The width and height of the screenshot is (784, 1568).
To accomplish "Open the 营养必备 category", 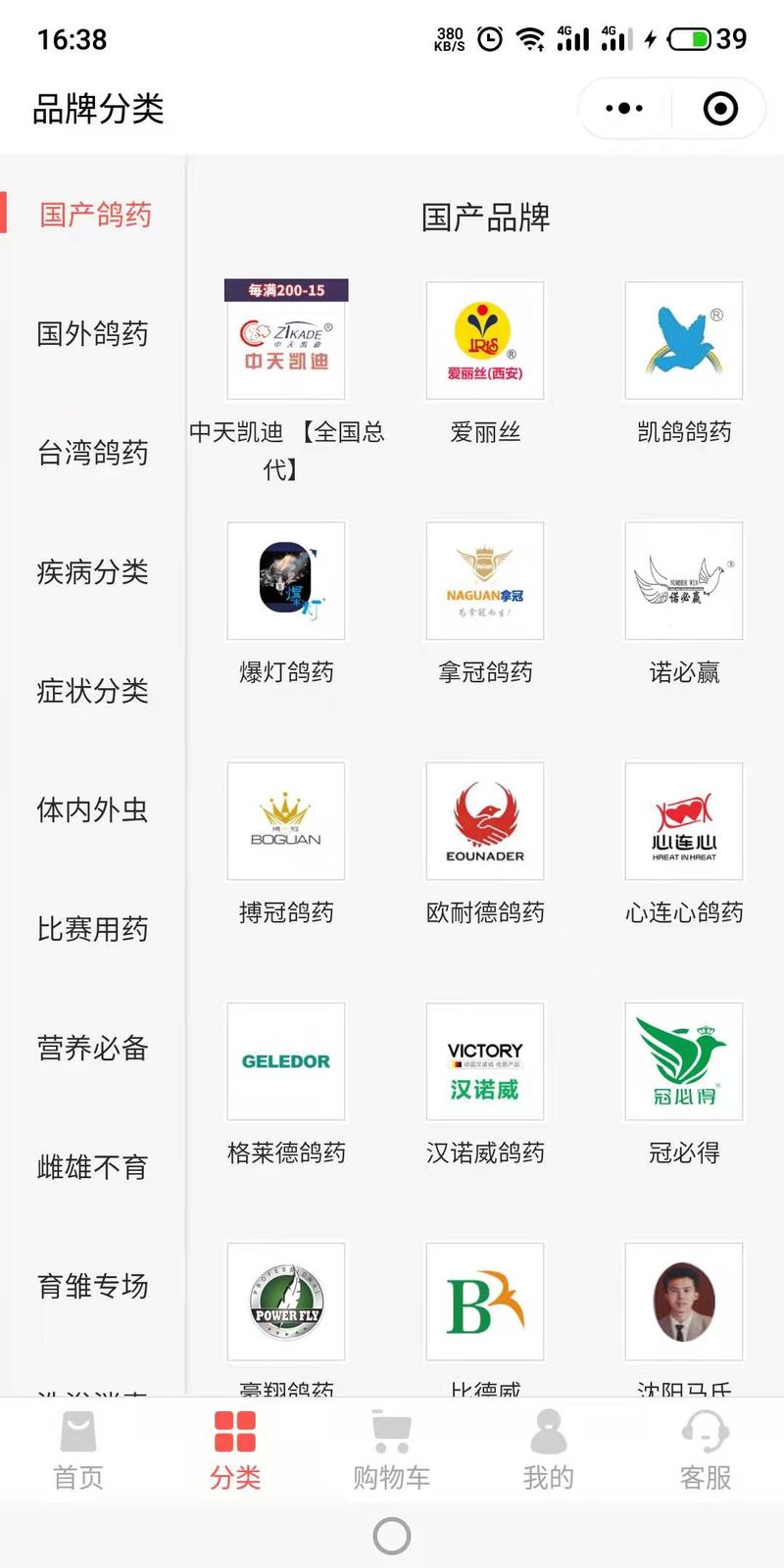I will coord(92,1048).
